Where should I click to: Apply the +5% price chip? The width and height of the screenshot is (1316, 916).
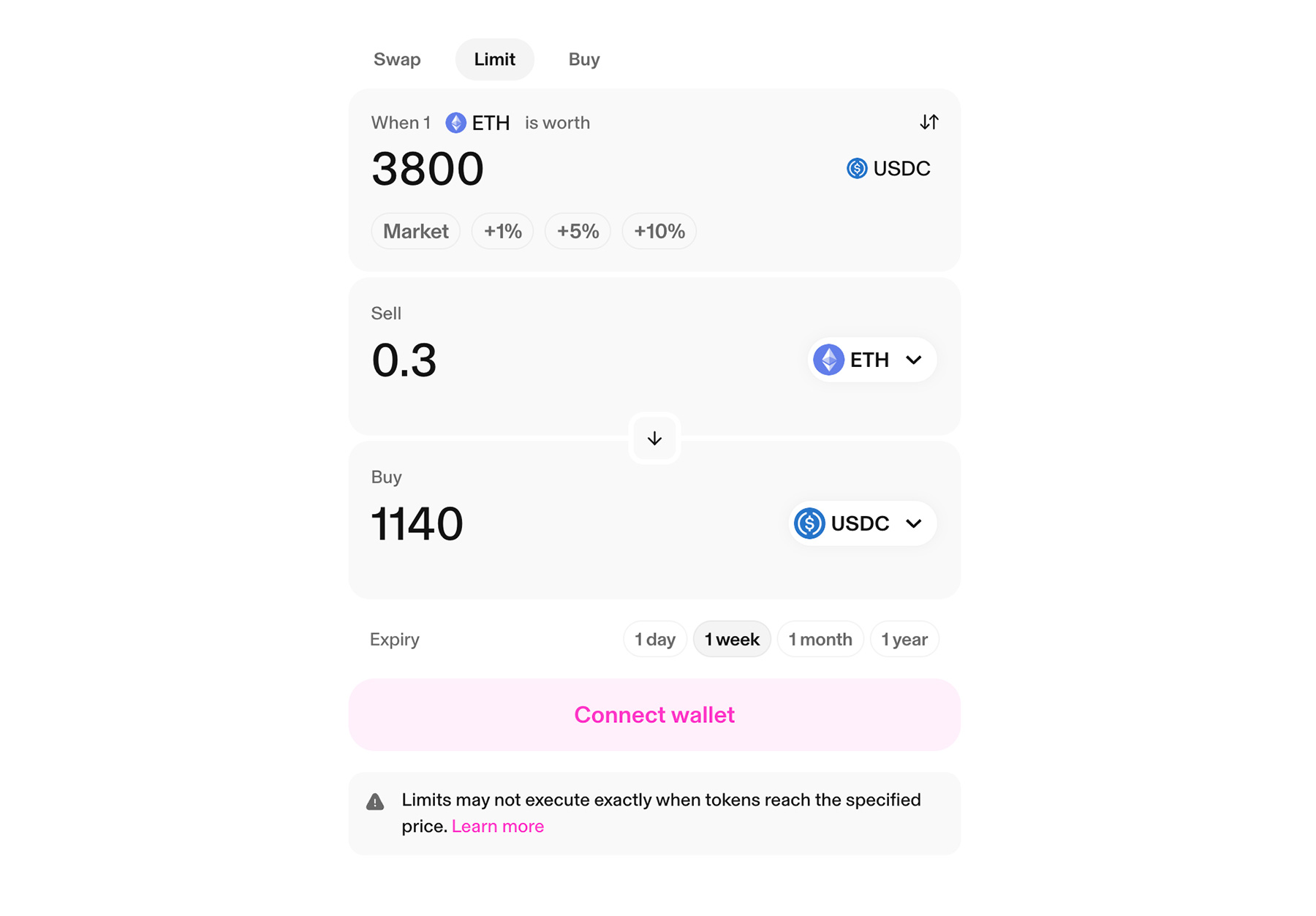pos(578,231)
